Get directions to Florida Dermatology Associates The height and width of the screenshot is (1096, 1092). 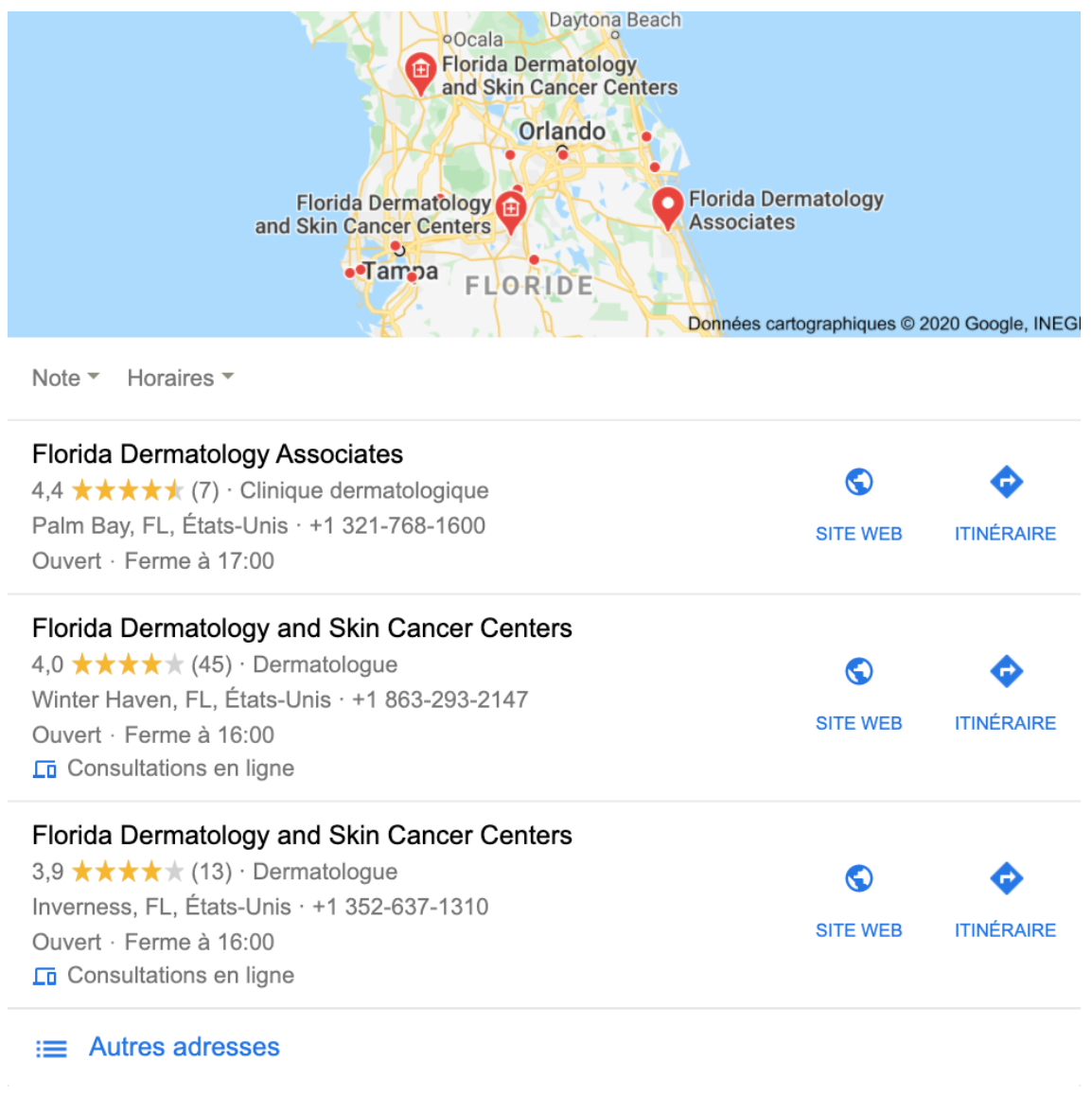tap(1005, 504)
